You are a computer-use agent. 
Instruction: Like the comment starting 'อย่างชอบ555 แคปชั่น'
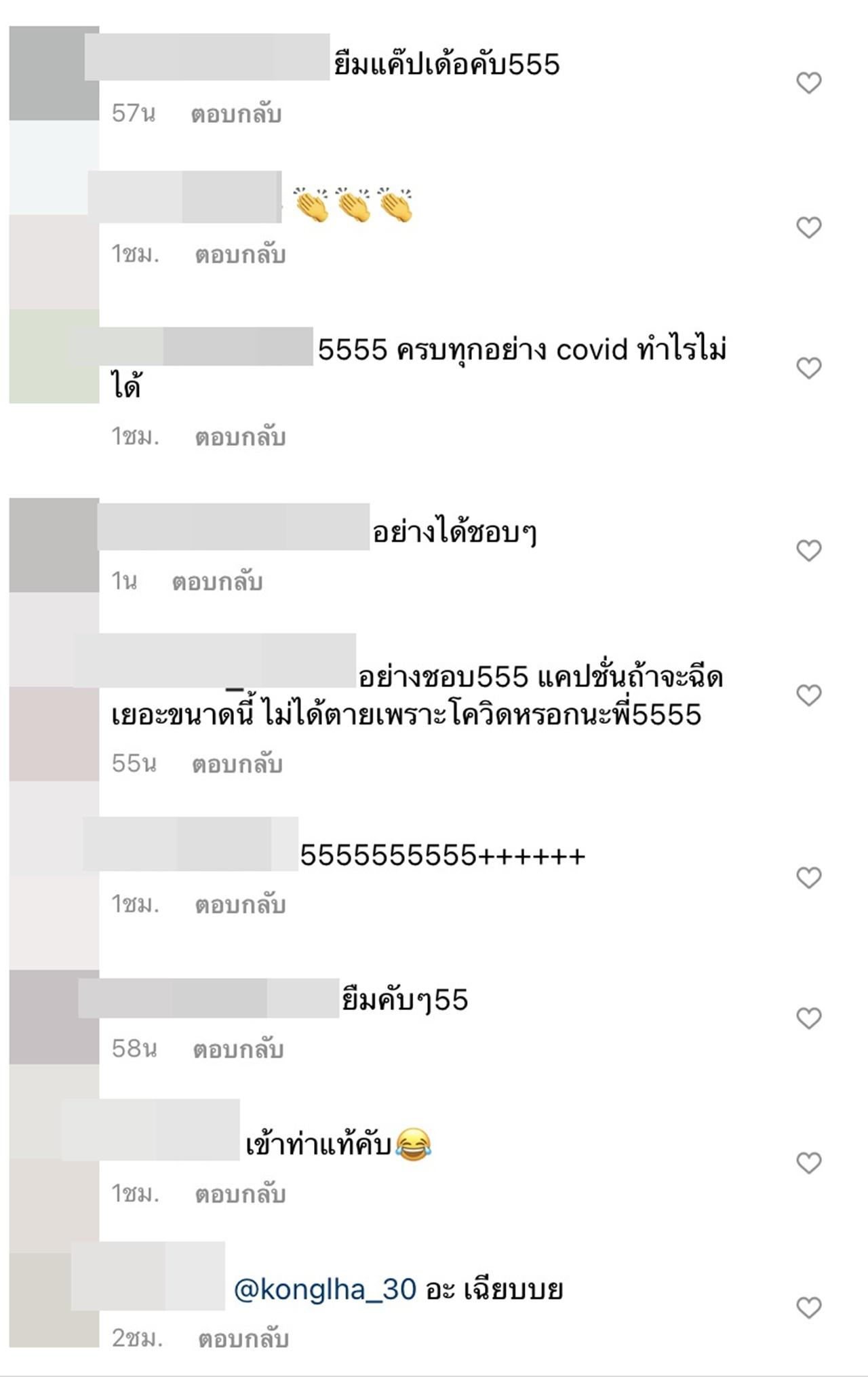808,695
